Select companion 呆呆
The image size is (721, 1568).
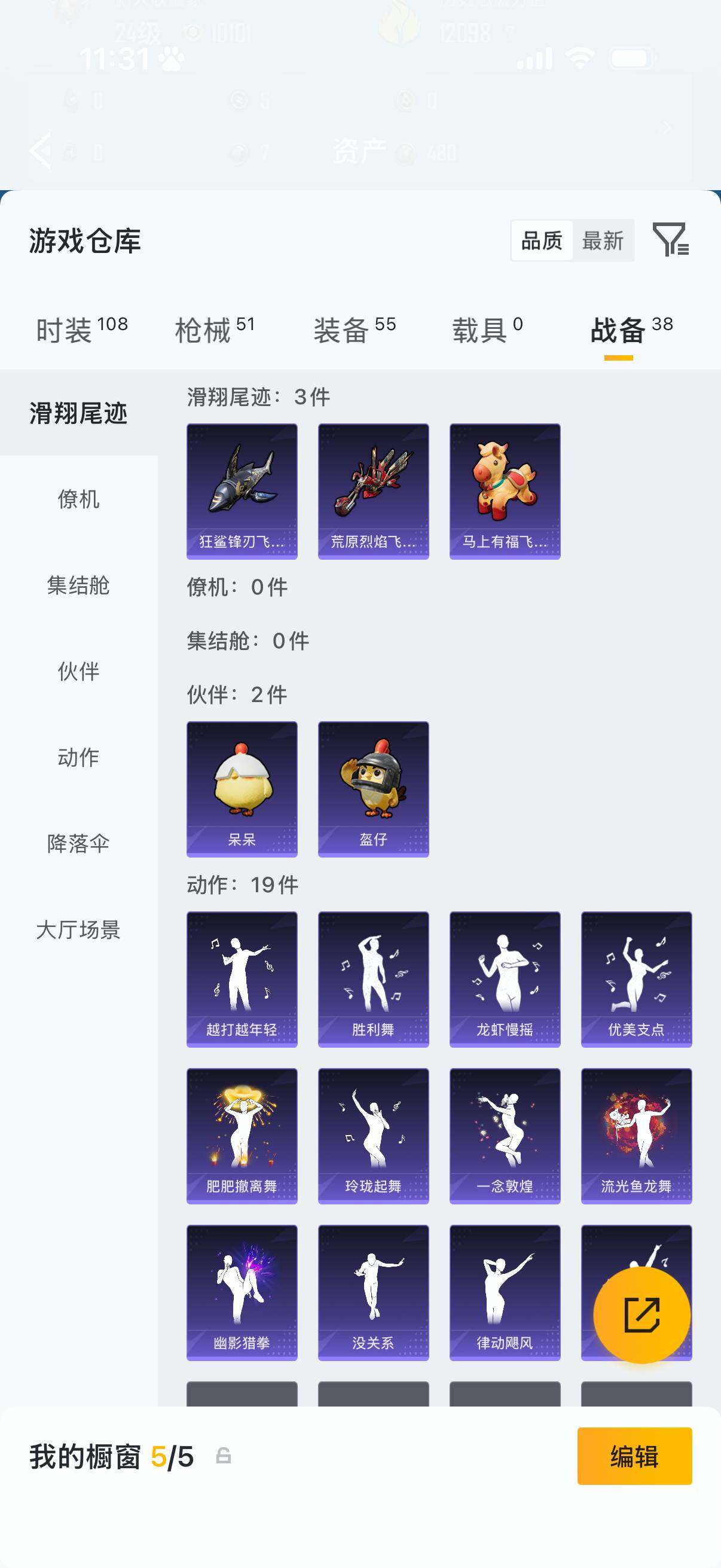coord(242,788)
